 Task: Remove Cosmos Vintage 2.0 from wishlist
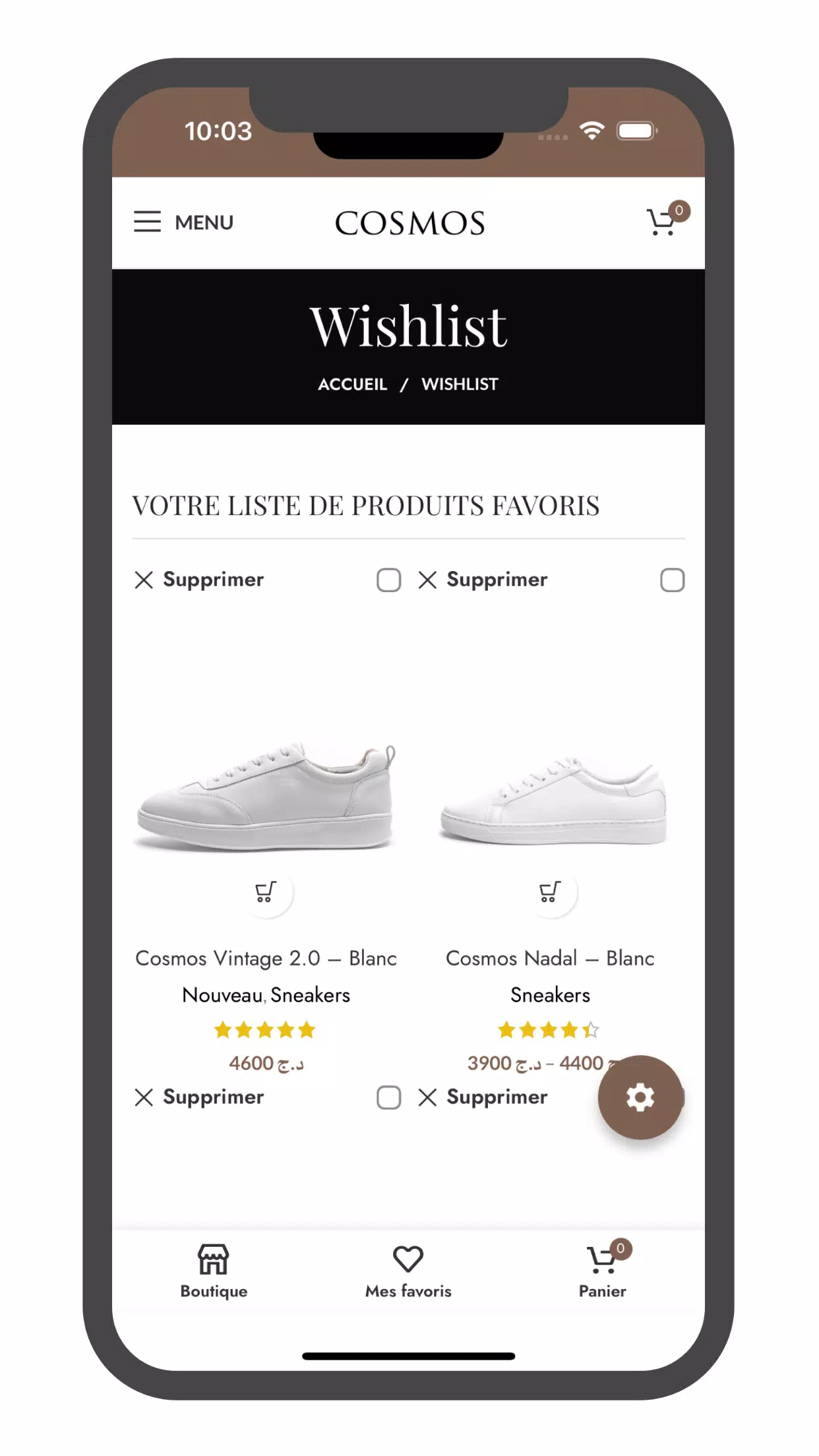coord(199,580)
